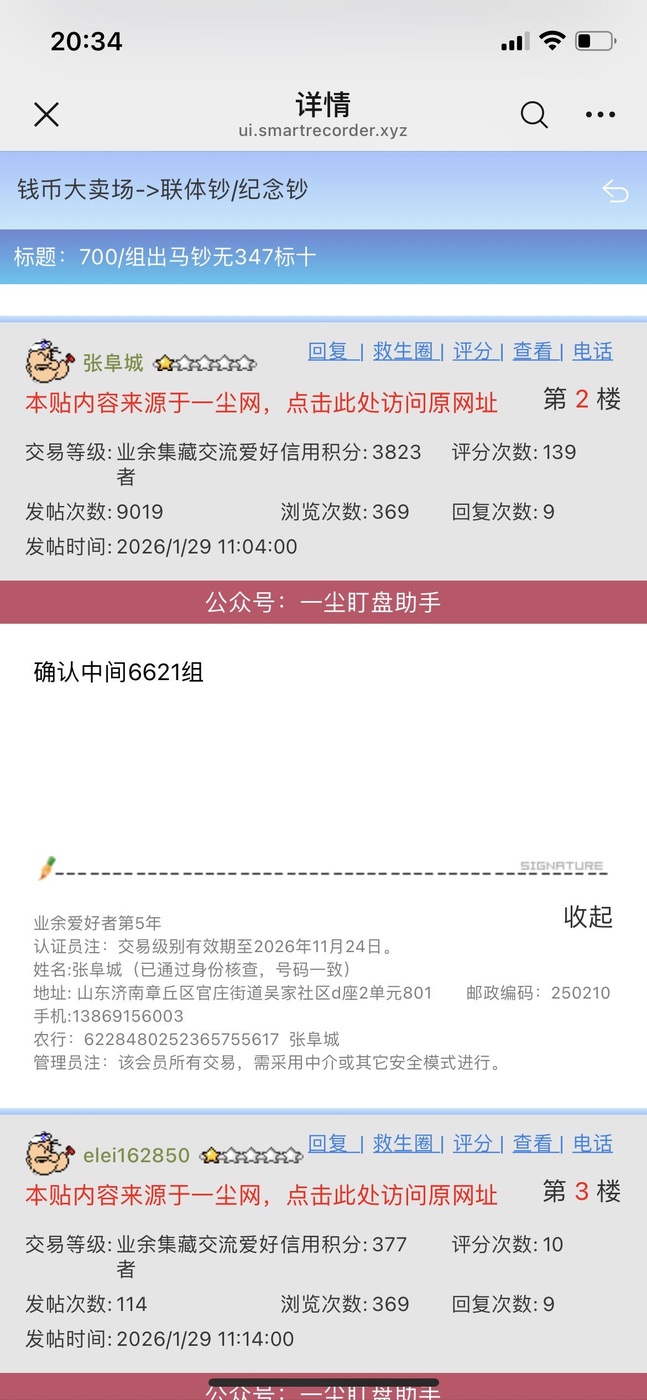Go back using the return arrow
This screenshot has height=1400, width=647.
coord(615,191)
